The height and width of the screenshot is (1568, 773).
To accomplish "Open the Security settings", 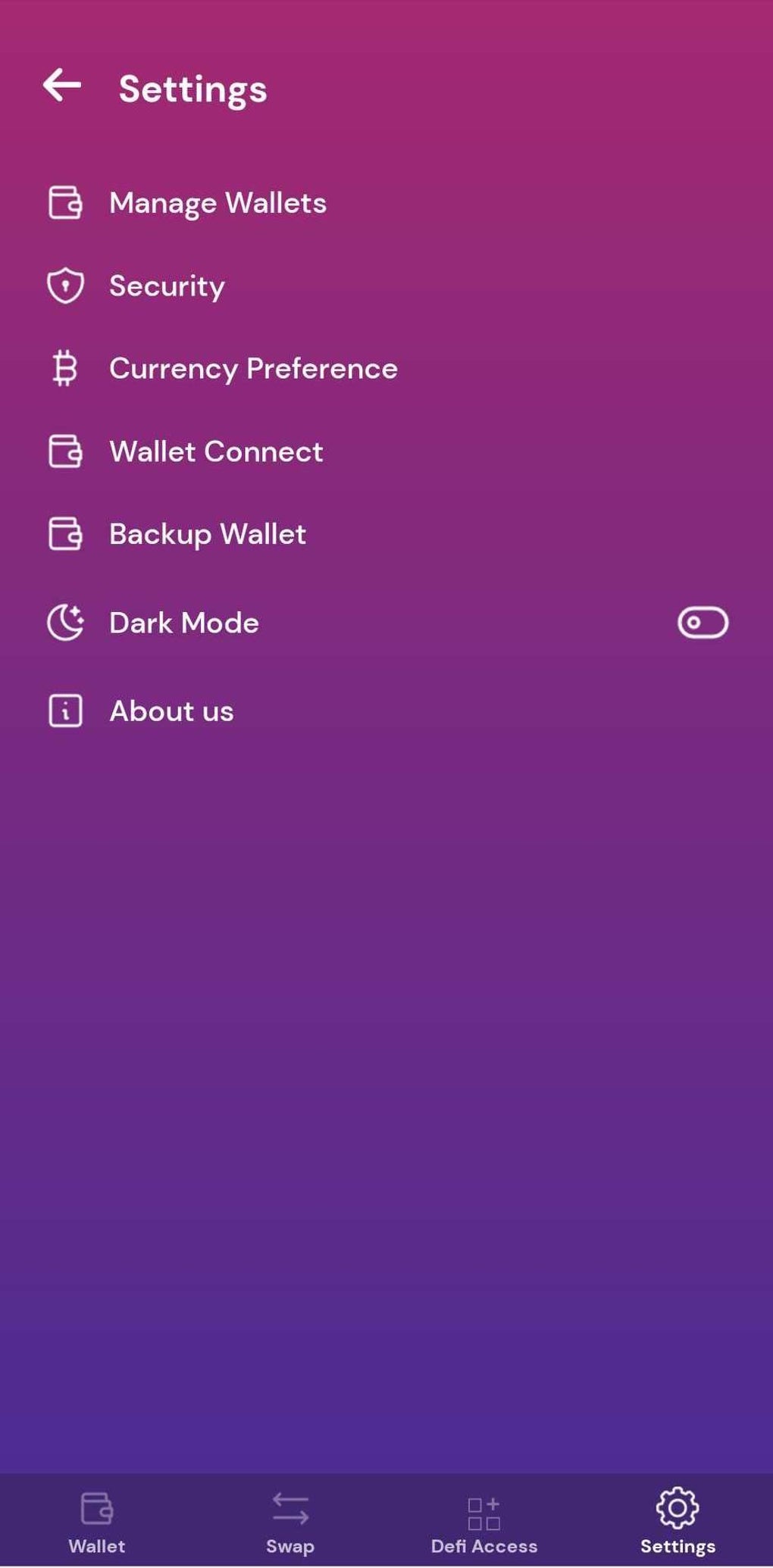I will tap(167, 286).
